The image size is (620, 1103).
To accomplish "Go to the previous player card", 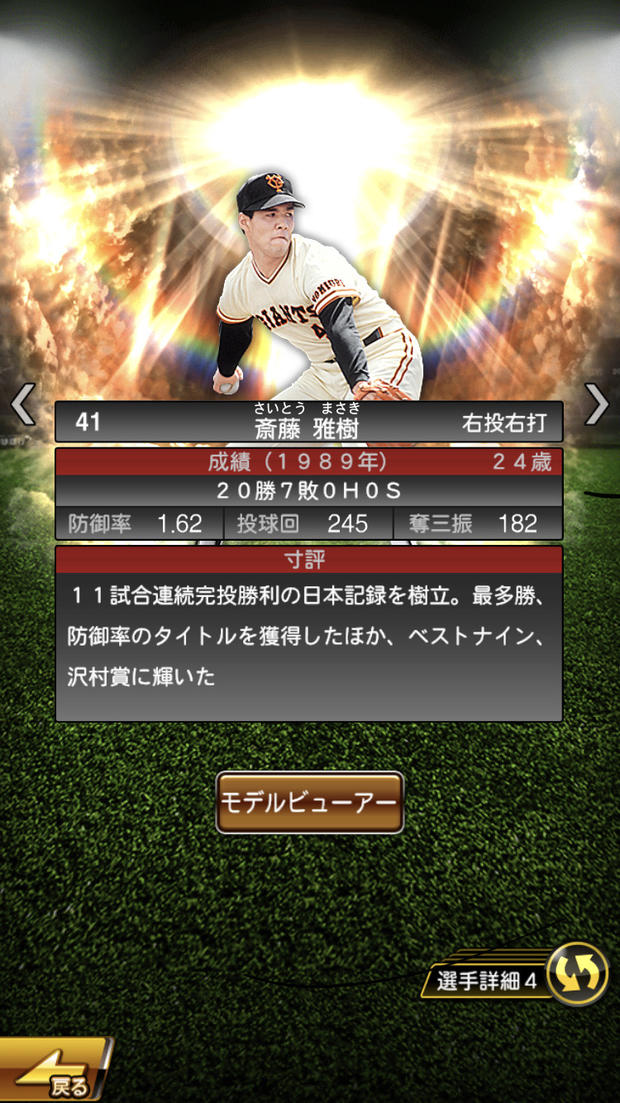I will point(22,405).
